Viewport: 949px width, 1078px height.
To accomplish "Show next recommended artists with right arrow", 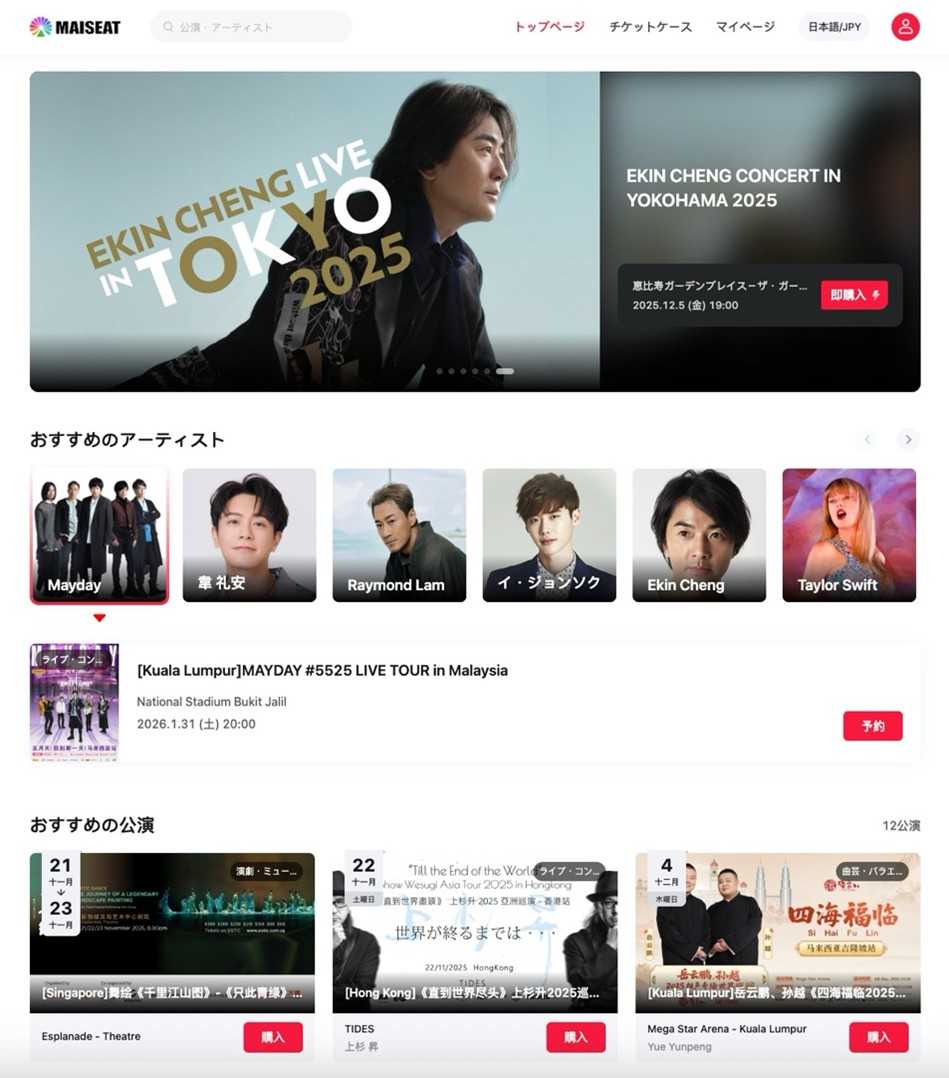I will click(x=907, y=439).
